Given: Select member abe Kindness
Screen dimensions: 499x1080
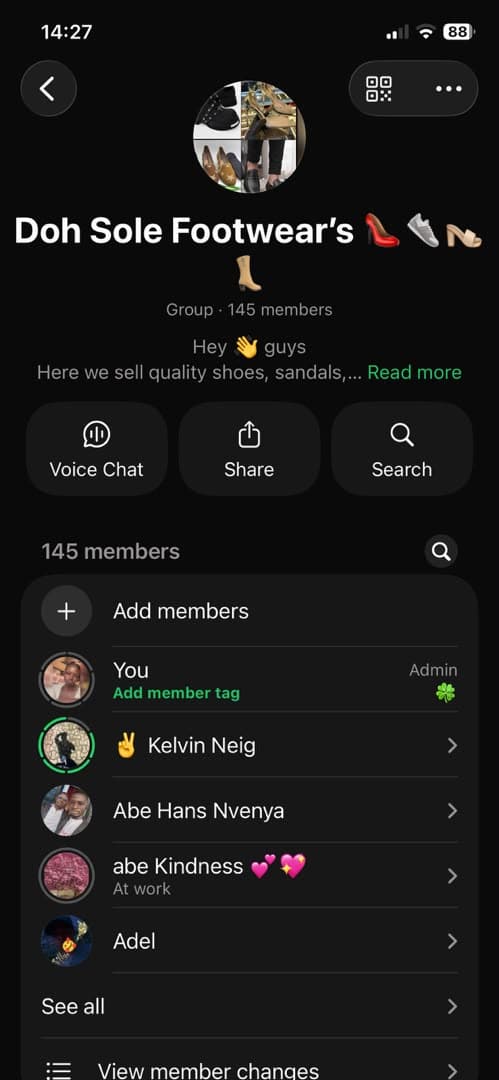Looking at the screenshot, I should click(x=249, y=875).
